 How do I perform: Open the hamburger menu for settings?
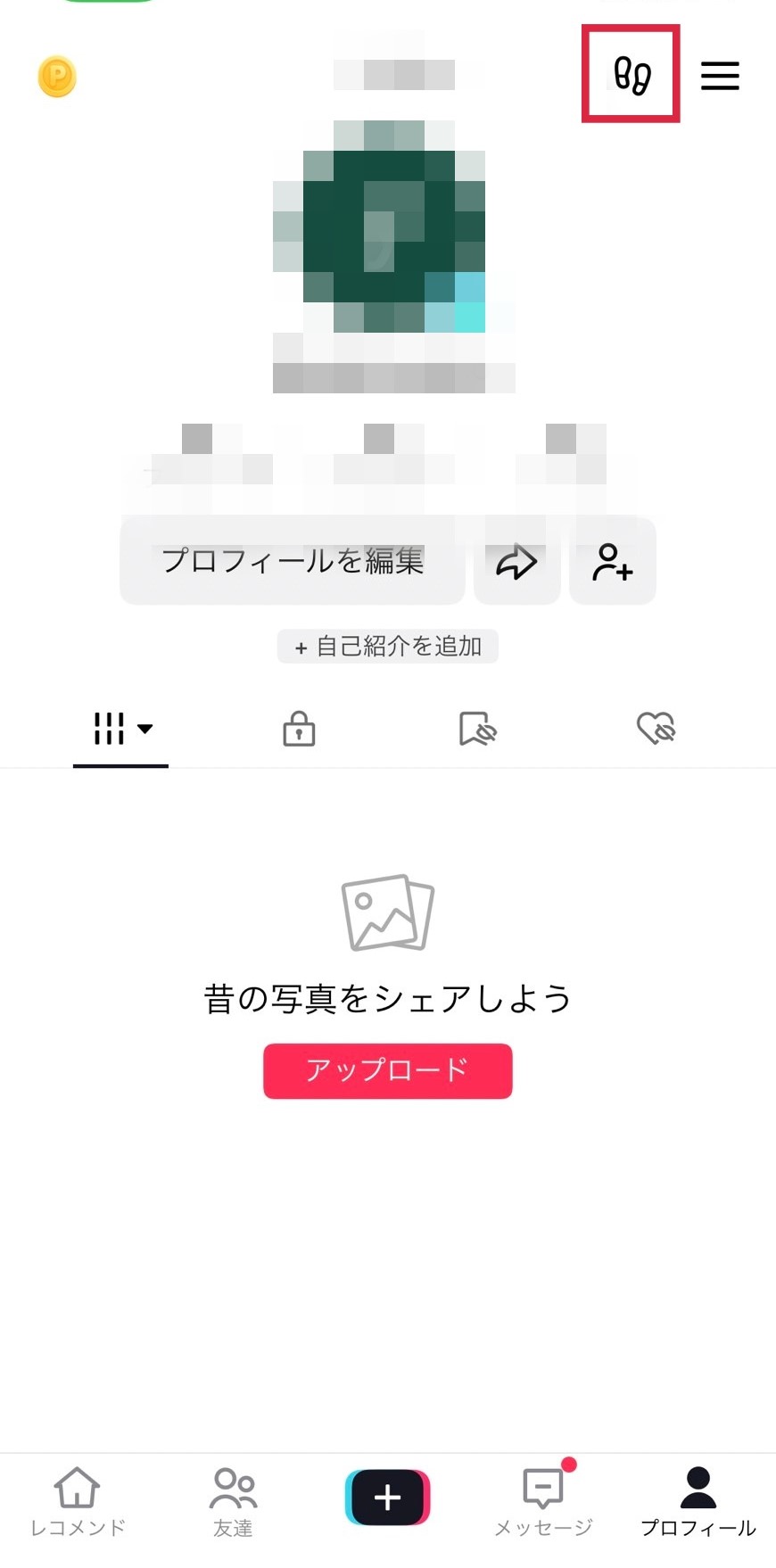[x=720, y=77]
